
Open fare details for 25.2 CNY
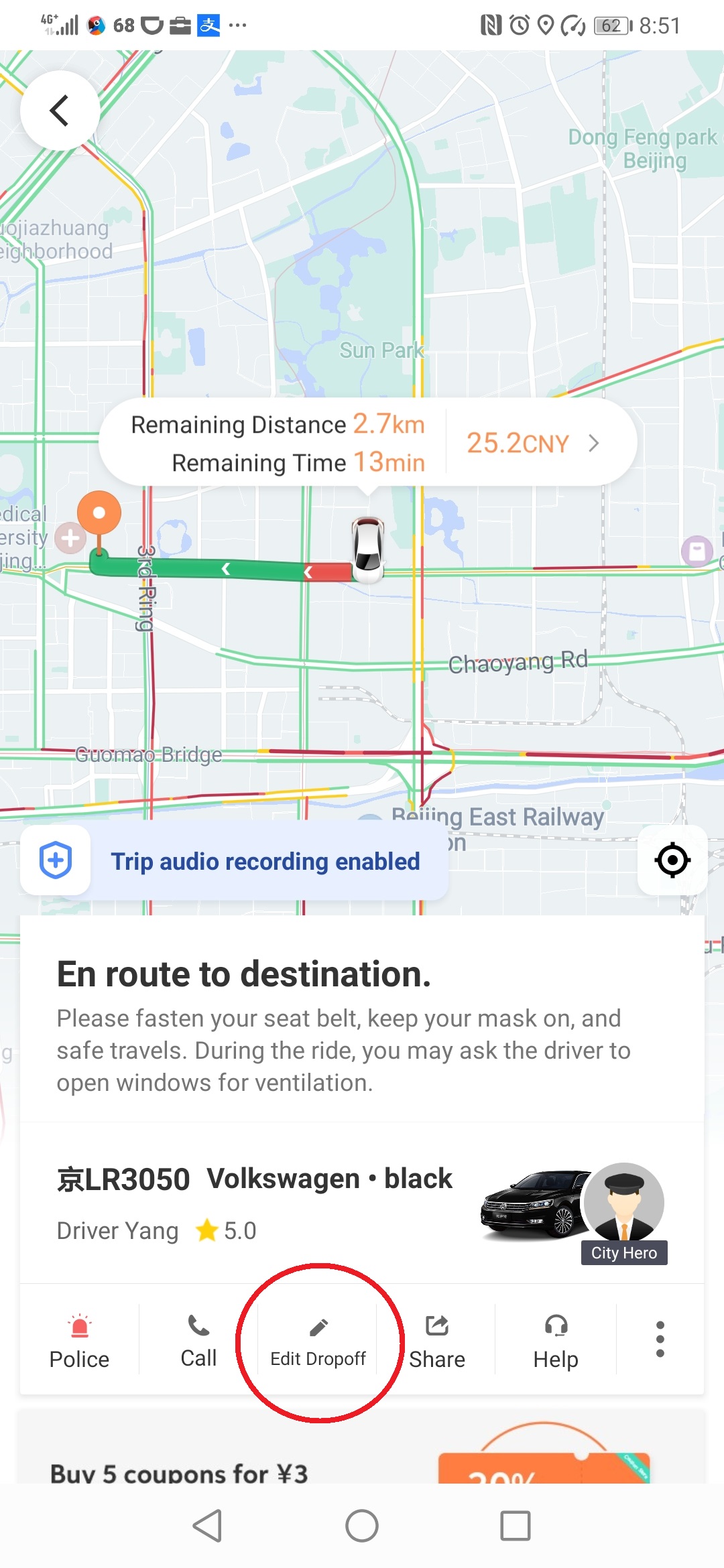click(x=533, y=443)
